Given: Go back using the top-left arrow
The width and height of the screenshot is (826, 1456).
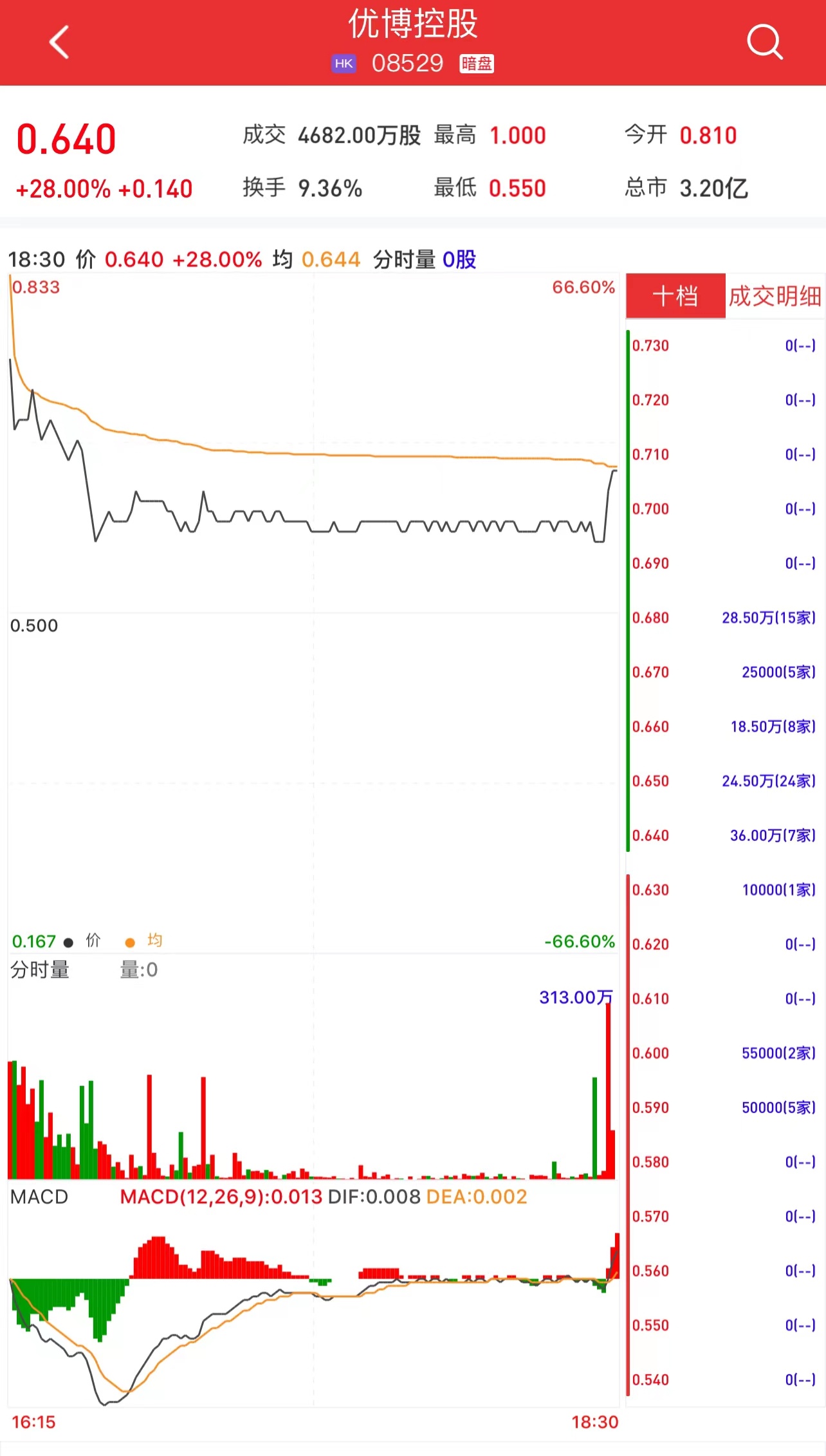Looking at the screenshot, I should pyautogui.click(x=59, y=42).
